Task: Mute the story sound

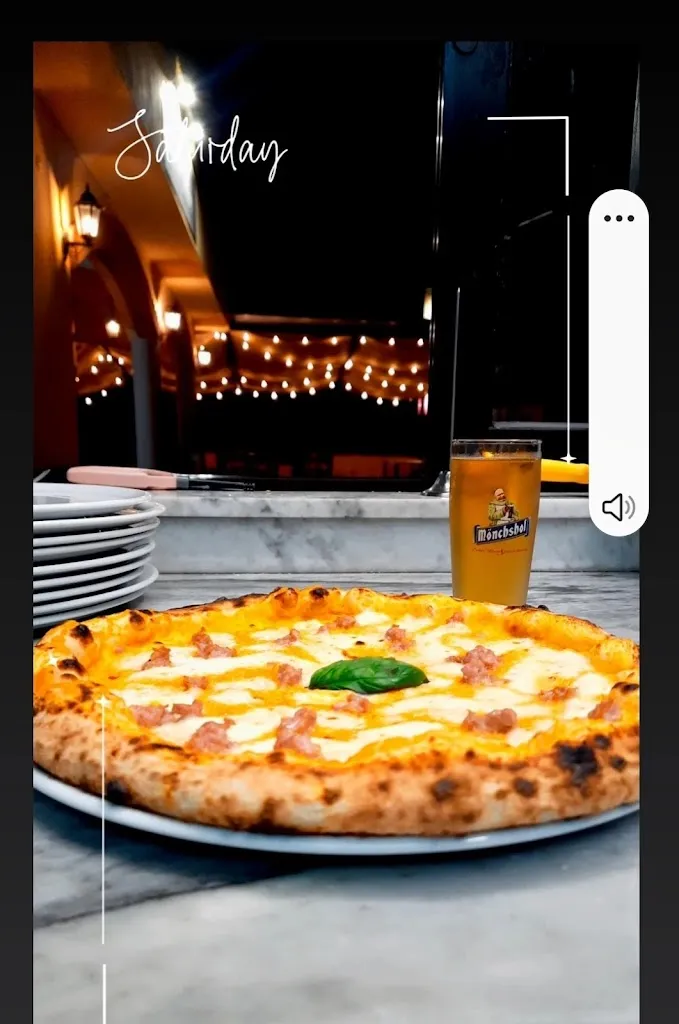Action: pyautogui.click(x=618, y=507)
